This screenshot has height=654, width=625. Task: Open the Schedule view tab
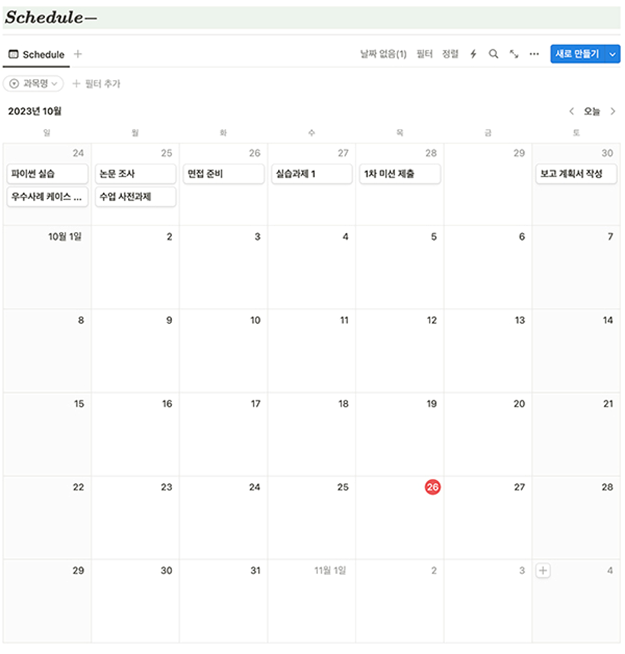(37, 54)
